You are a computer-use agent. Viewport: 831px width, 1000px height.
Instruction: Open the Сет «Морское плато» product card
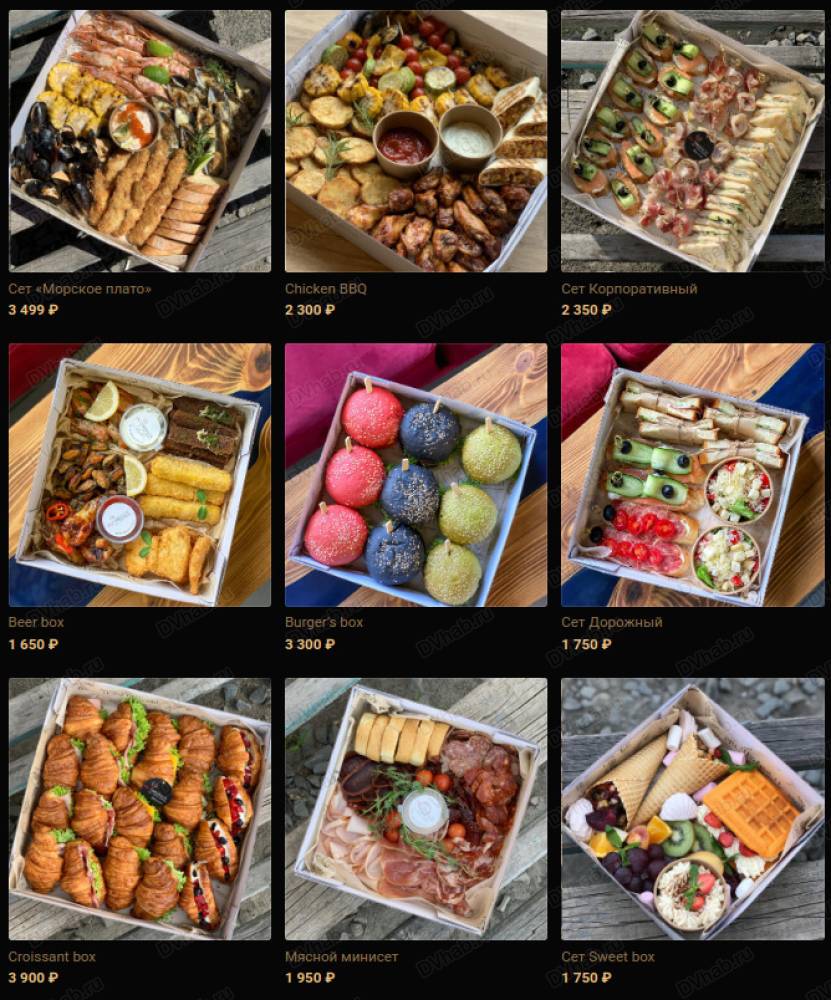click(140, 141)
